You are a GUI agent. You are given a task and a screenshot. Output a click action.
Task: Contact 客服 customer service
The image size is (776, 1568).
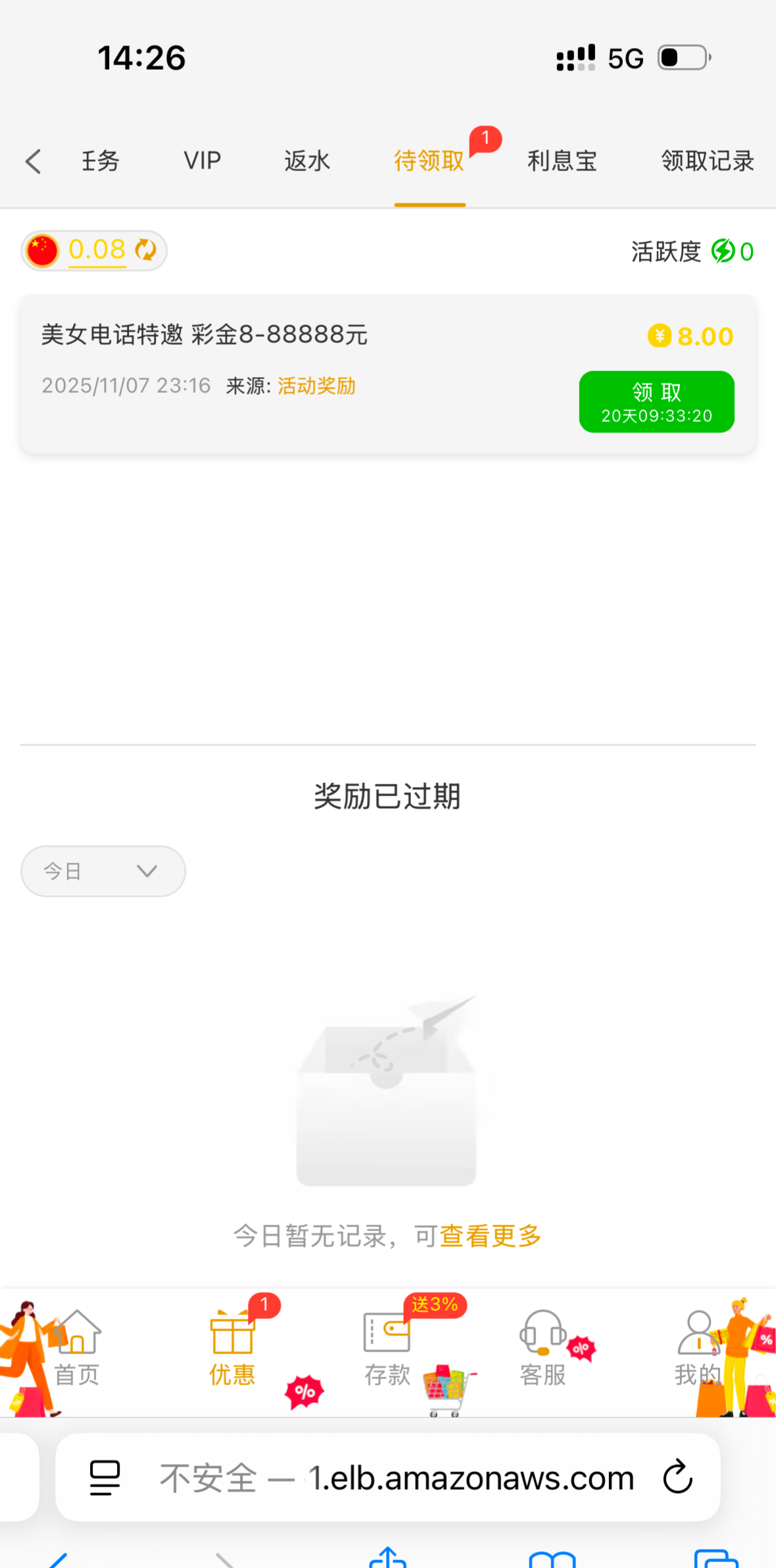pyautogui.click(x=543, y=1348)
